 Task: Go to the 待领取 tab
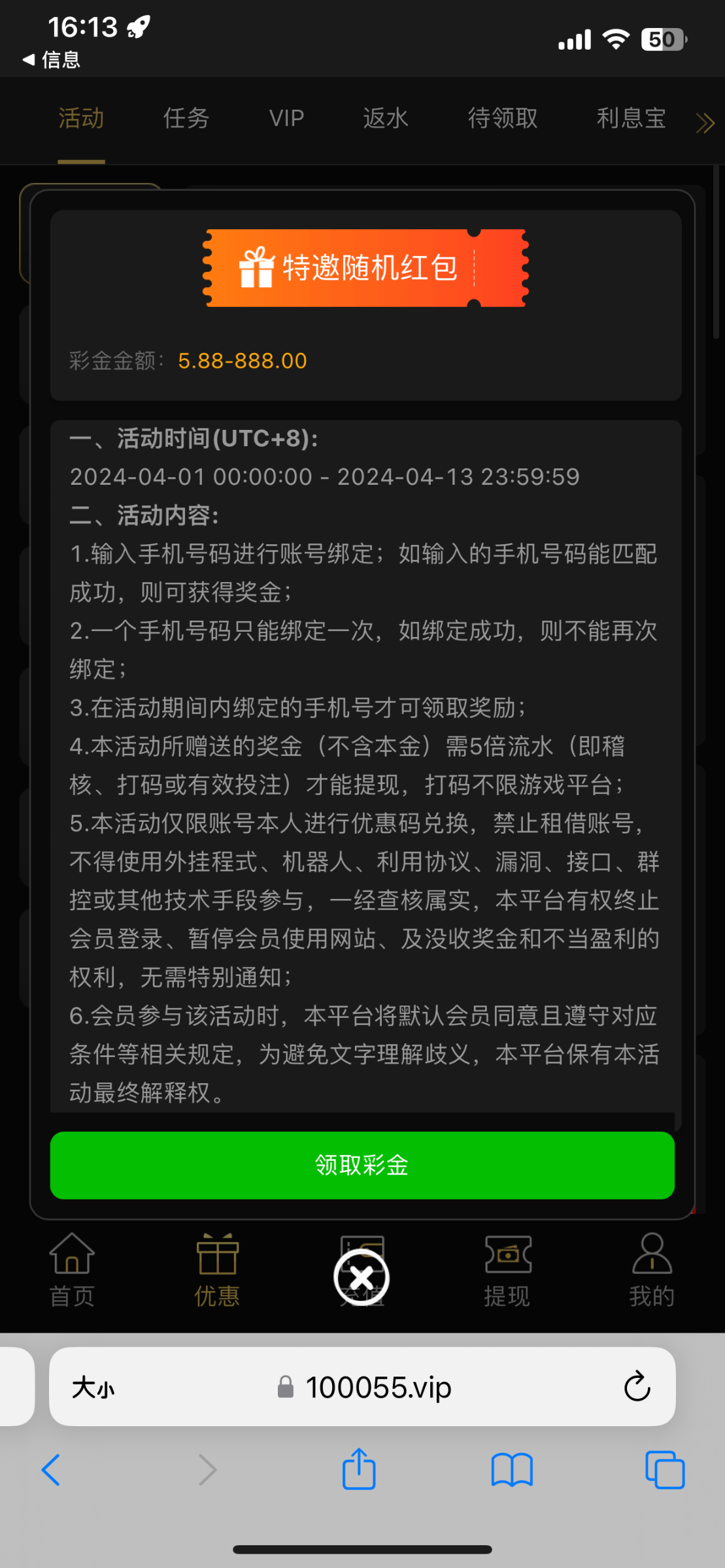[x=503, y=118]
